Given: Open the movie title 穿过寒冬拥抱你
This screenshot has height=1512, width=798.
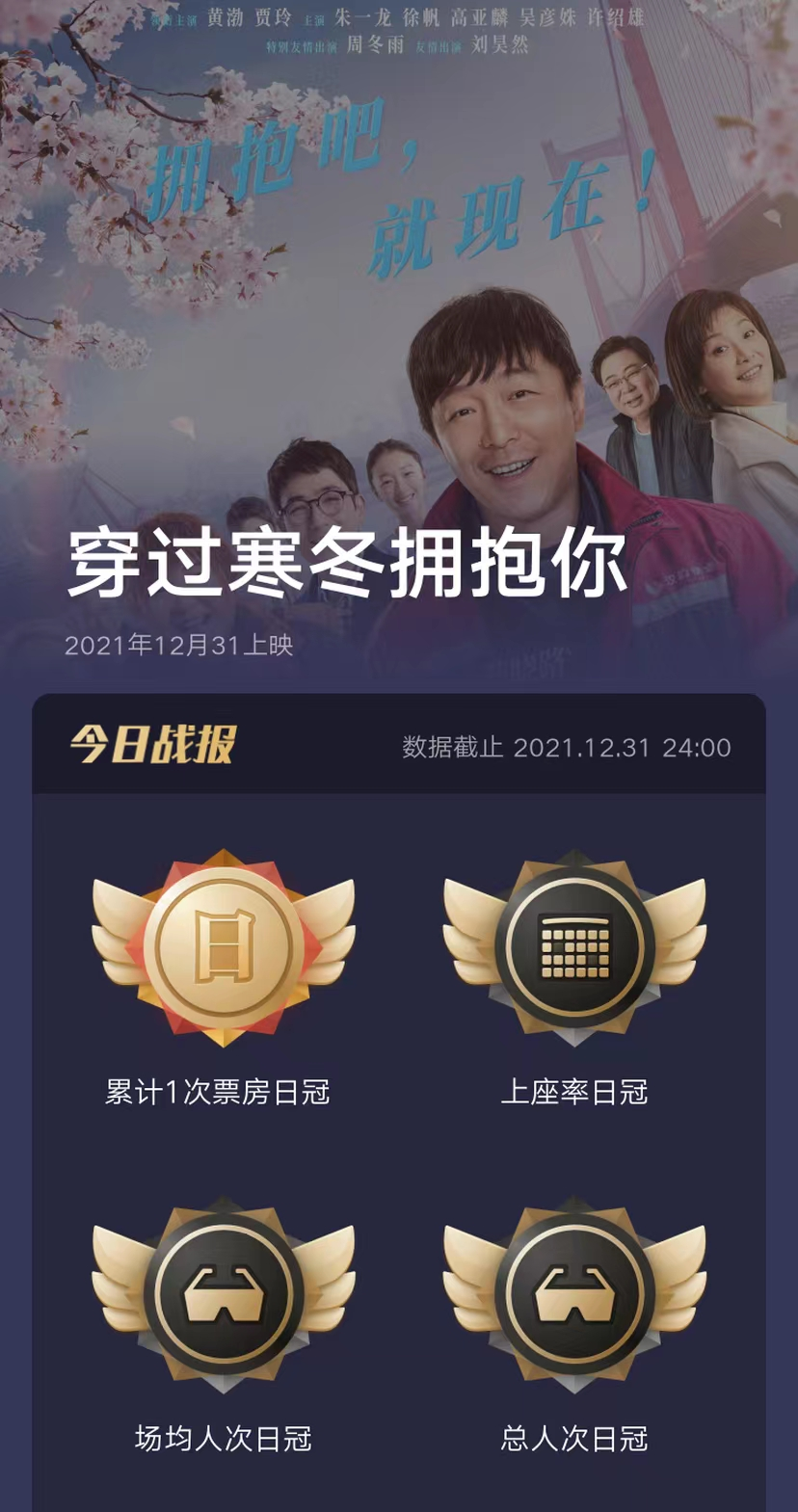Looking at the screenshot, I should pos(342,567).
